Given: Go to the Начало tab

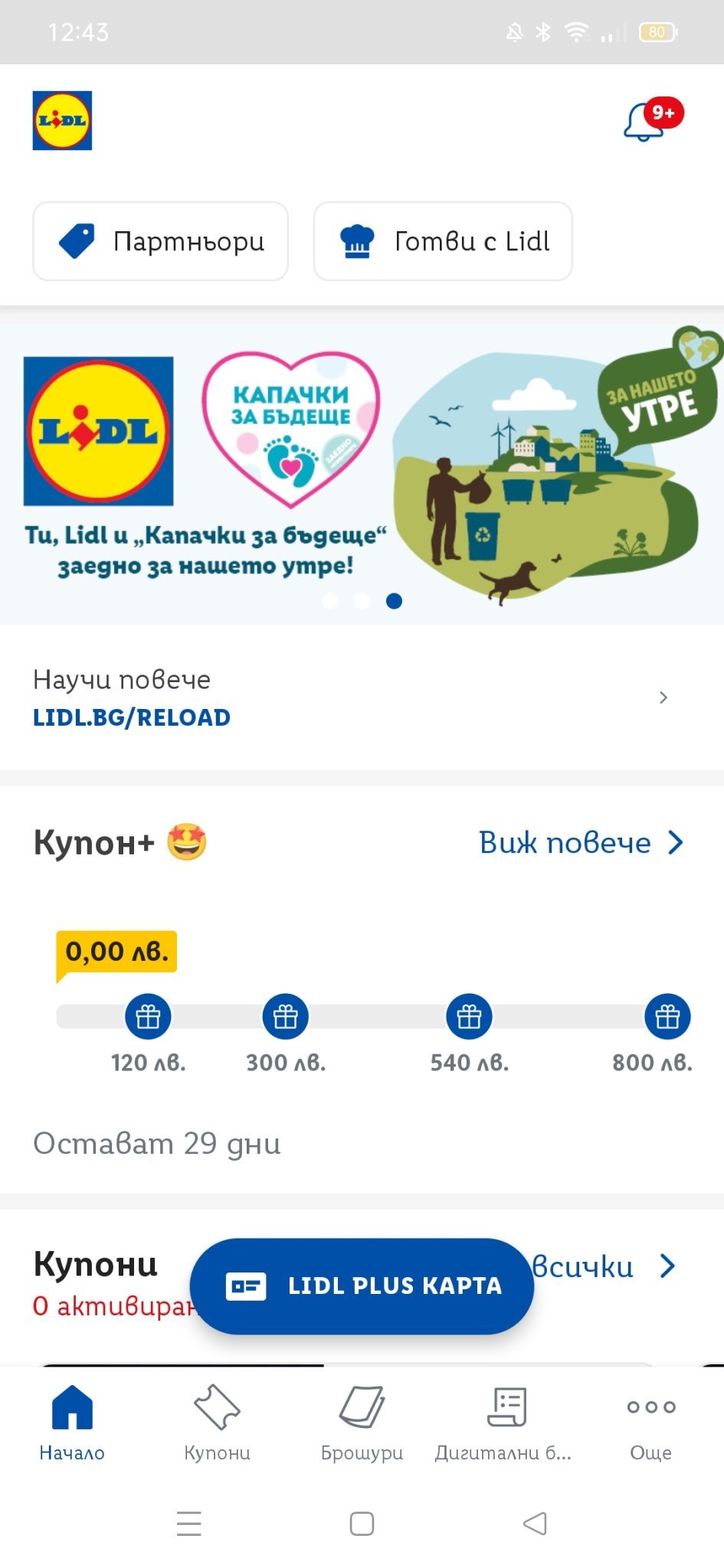Looking at the screenshot, I should (x=72, y=1423).
